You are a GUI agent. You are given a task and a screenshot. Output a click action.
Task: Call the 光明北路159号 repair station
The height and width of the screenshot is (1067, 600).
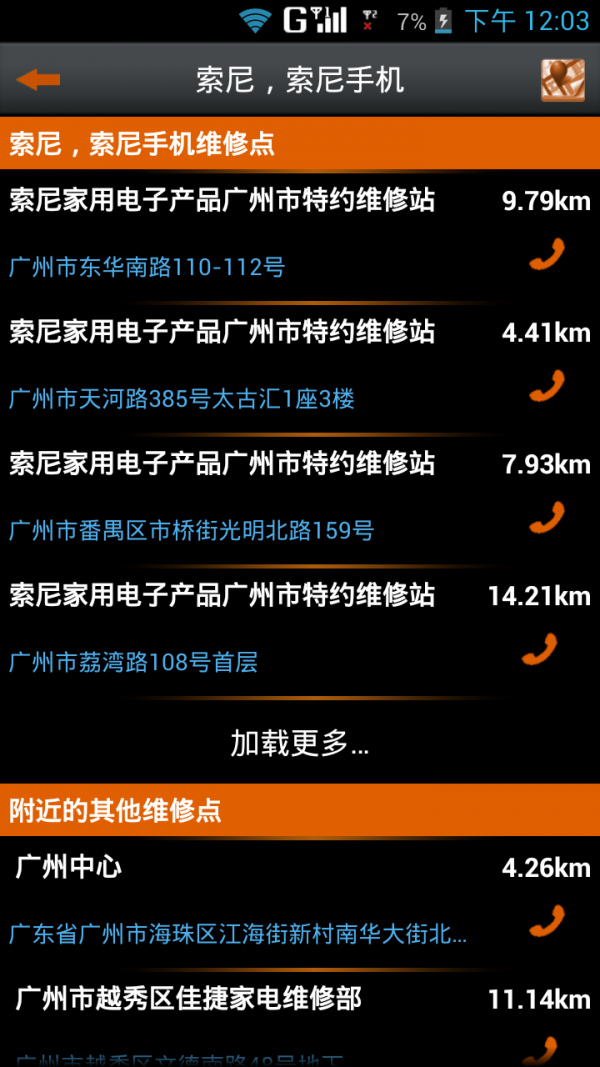click(x=547, y=518)
